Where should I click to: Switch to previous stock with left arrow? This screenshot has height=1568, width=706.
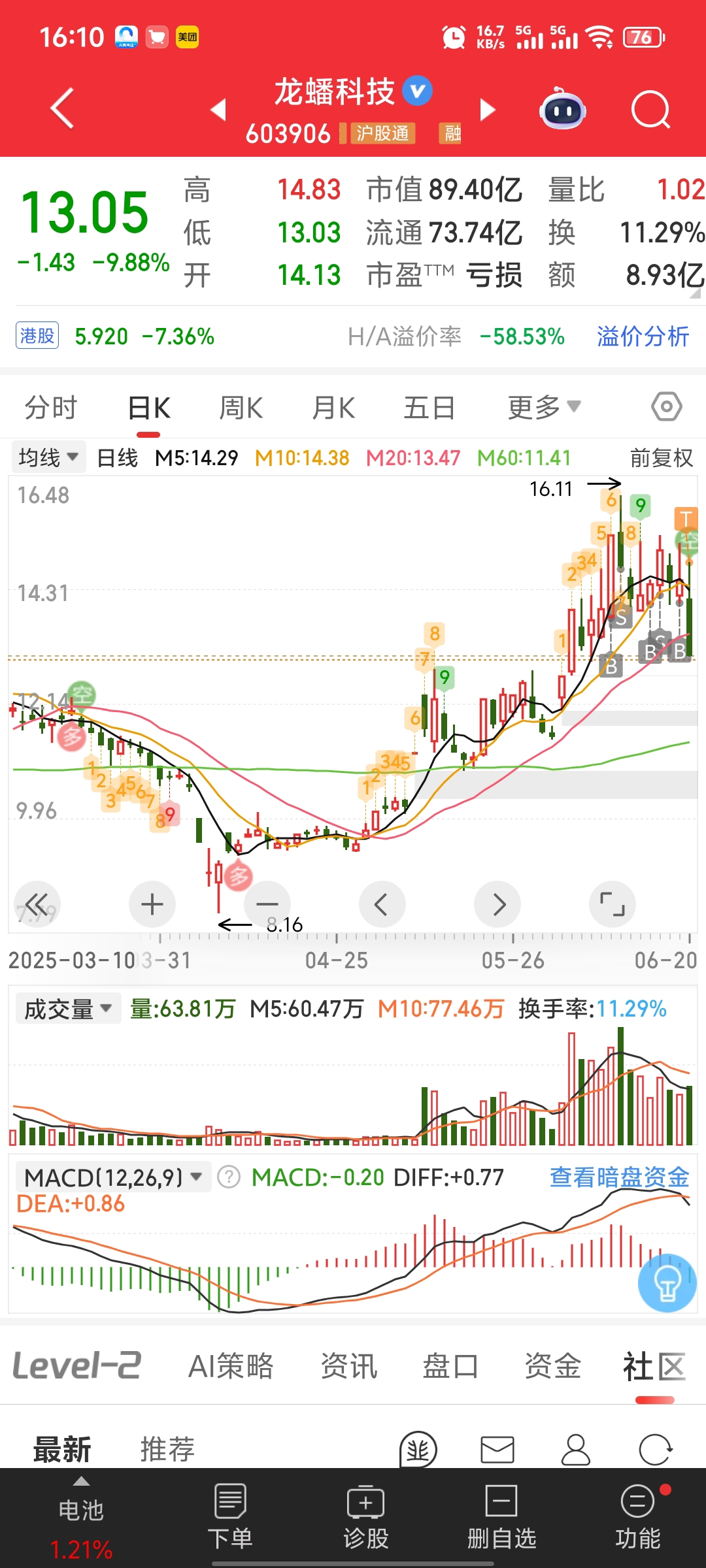pyautogui.click(x=218, y=110)
